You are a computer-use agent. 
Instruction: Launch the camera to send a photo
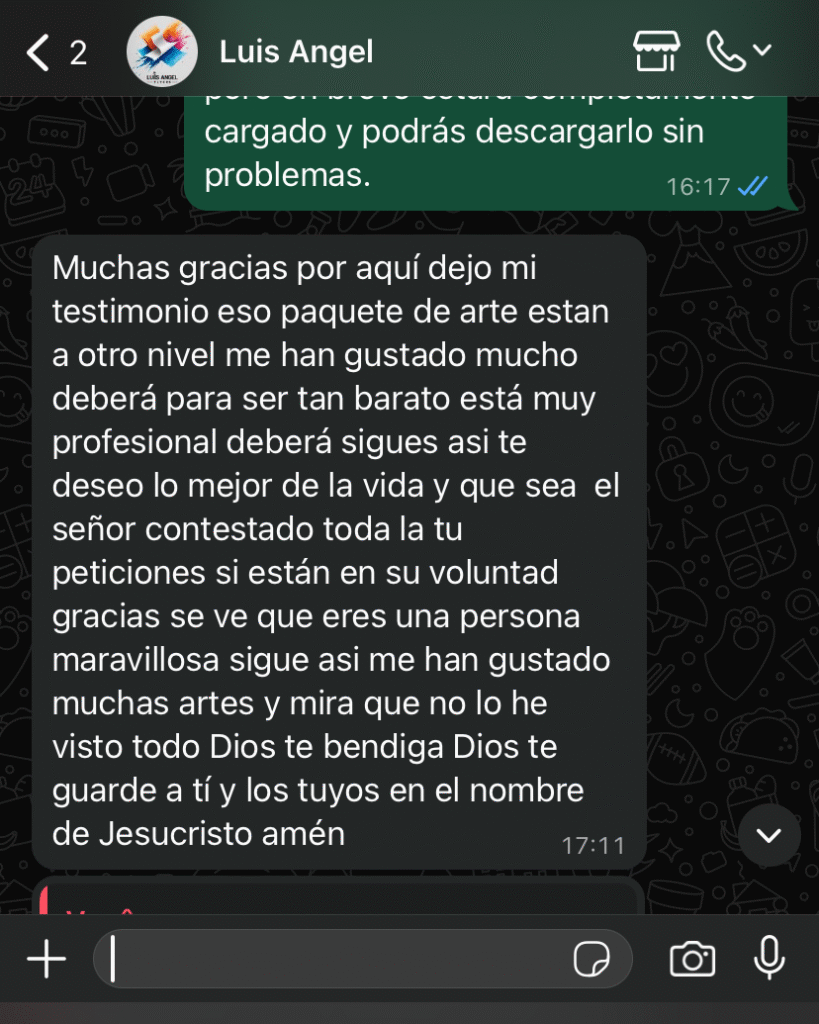(692, 960)
